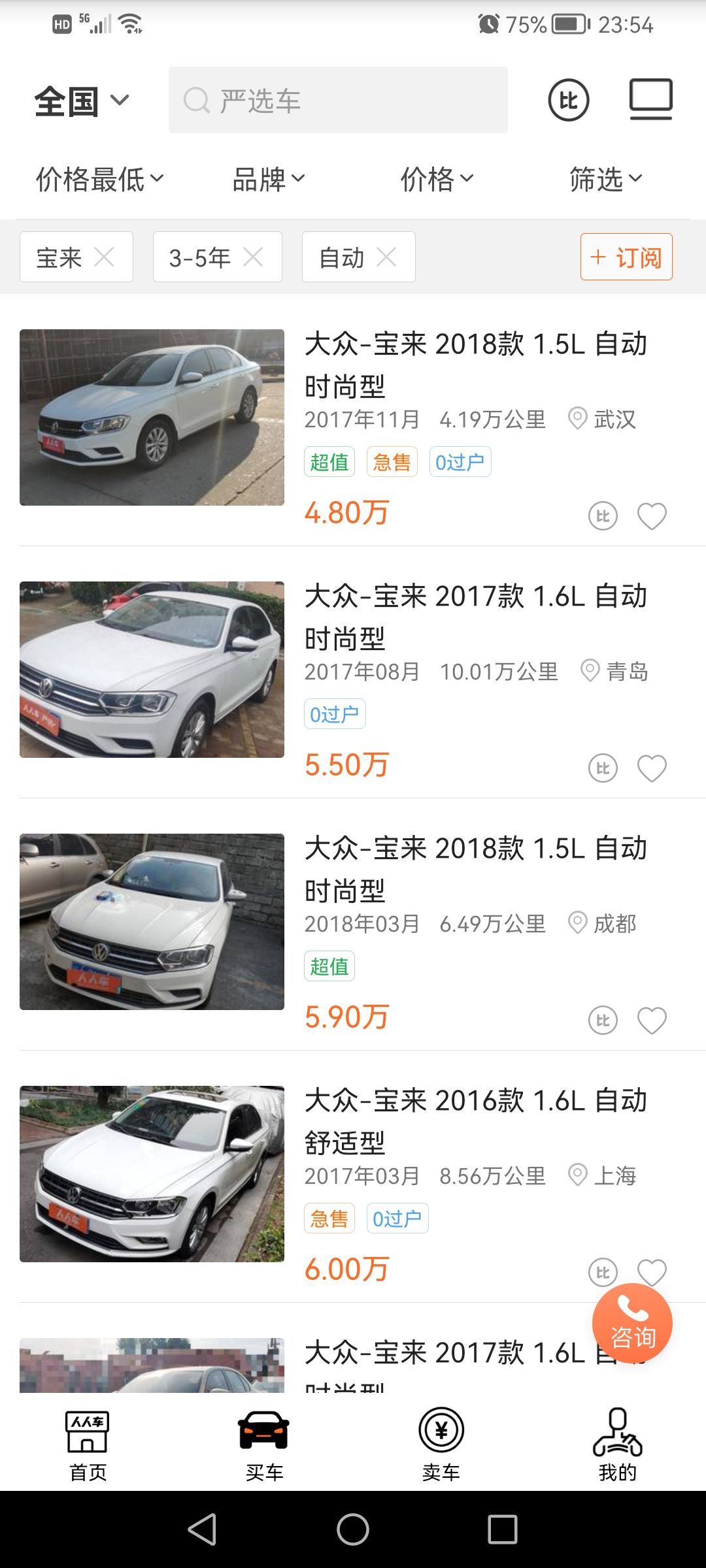Open the 价格 price filter
706x1568 pixels.
click(437, 179)
